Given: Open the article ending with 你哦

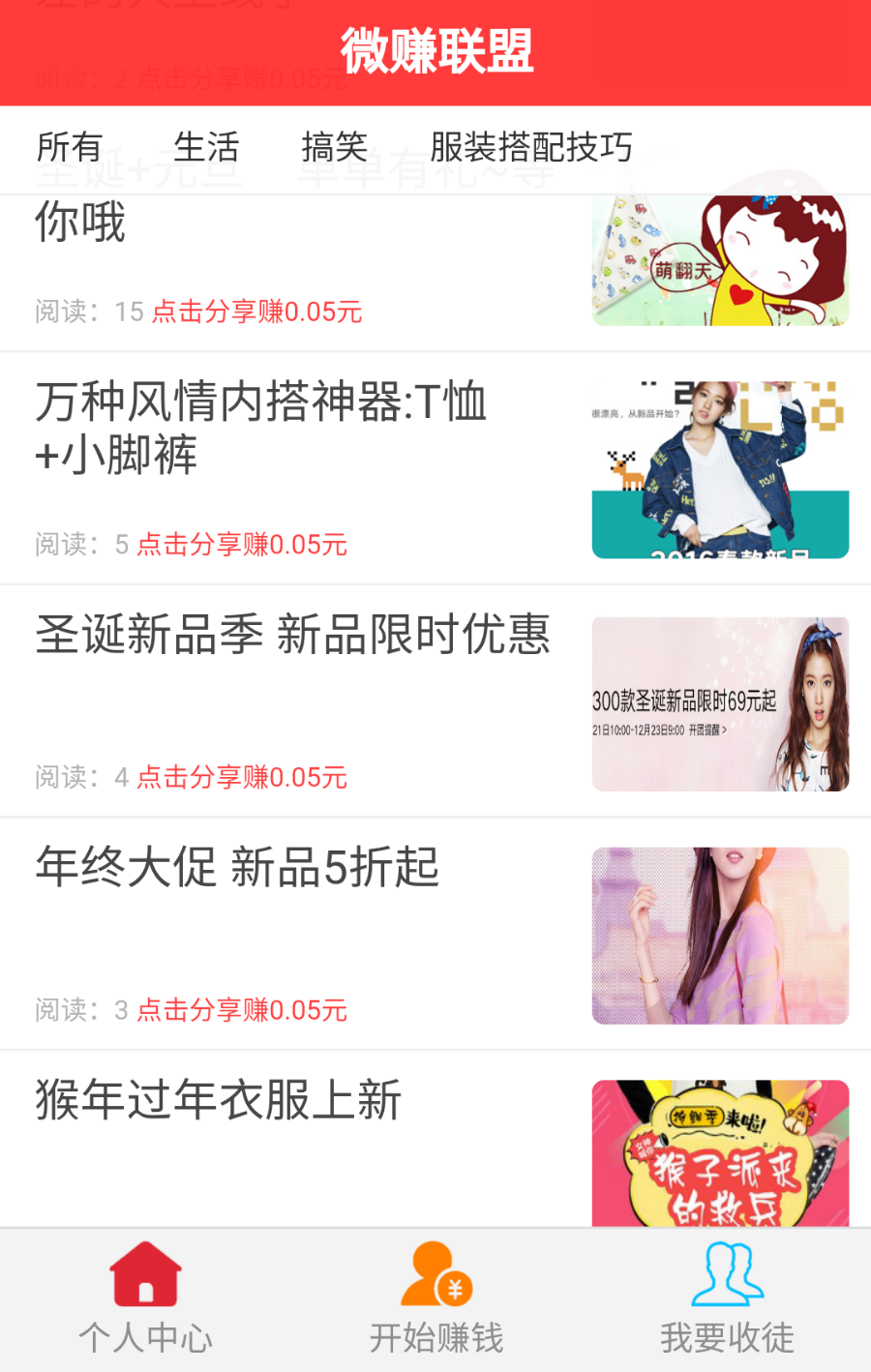Looking at the screenshot, I should (80, 224).
